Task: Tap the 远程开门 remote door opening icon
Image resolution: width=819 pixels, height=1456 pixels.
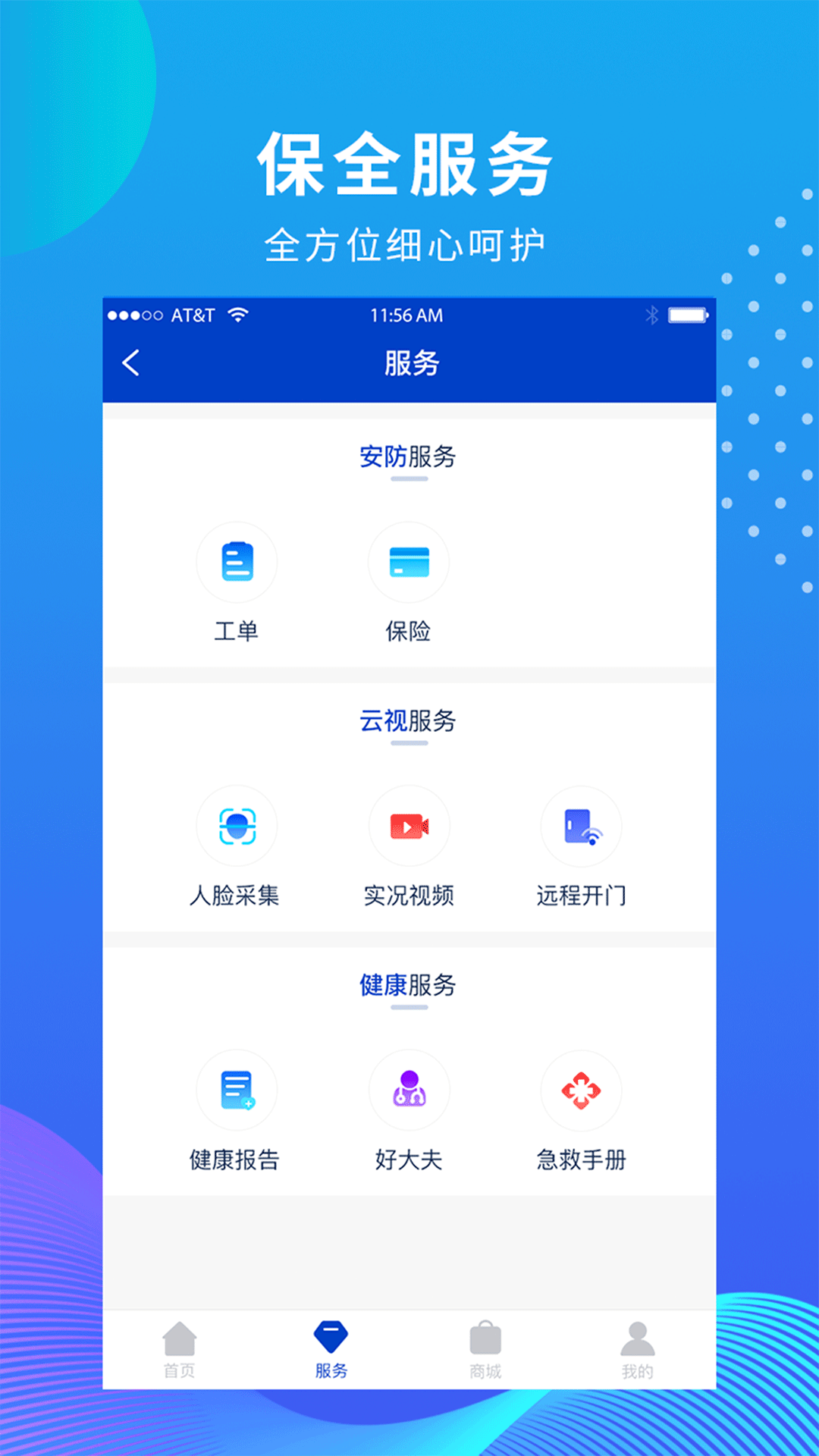Action: click(x=581, y=826)
